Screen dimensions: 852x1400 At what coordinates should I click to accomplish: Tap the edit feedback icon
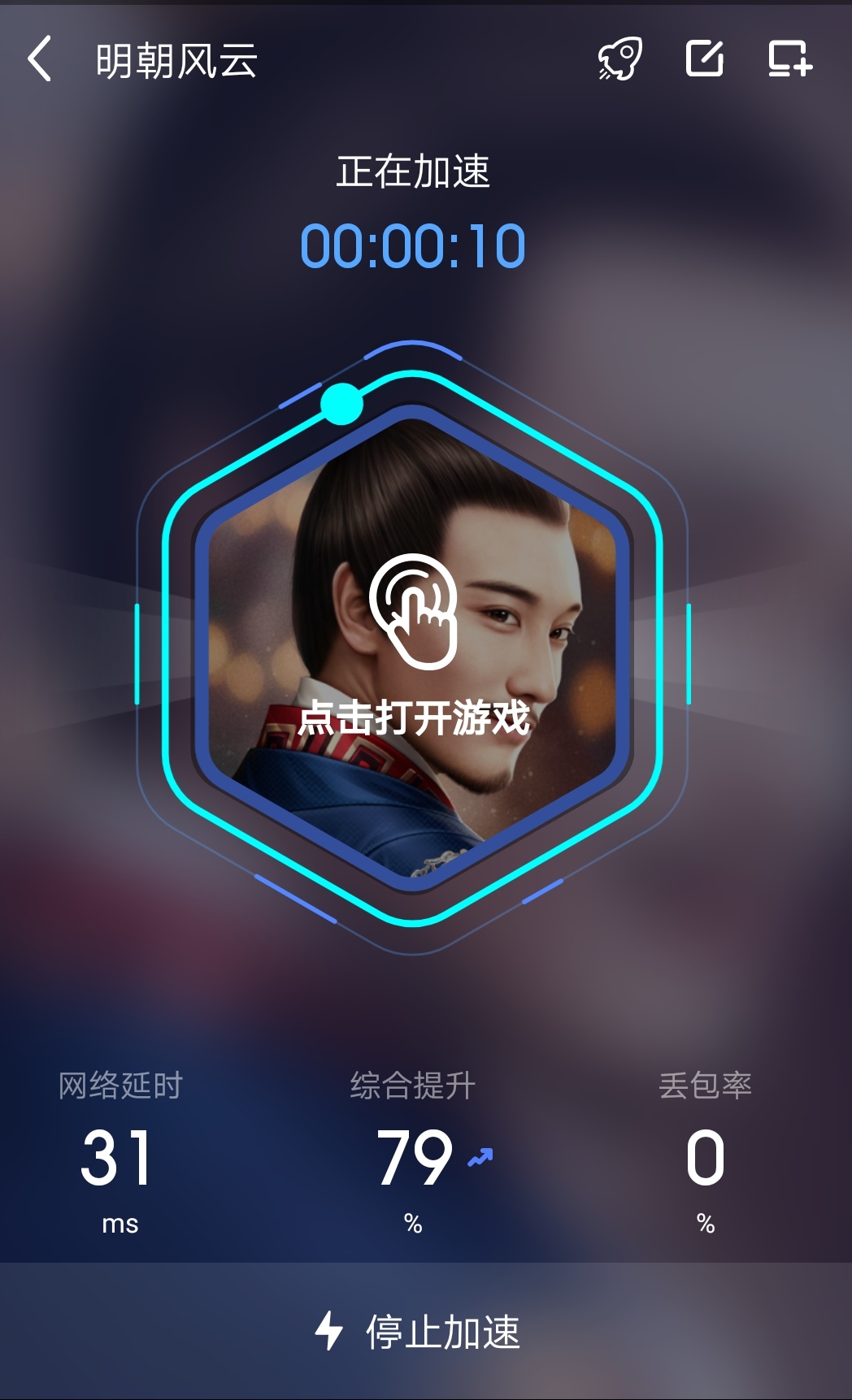click(705, 59)
